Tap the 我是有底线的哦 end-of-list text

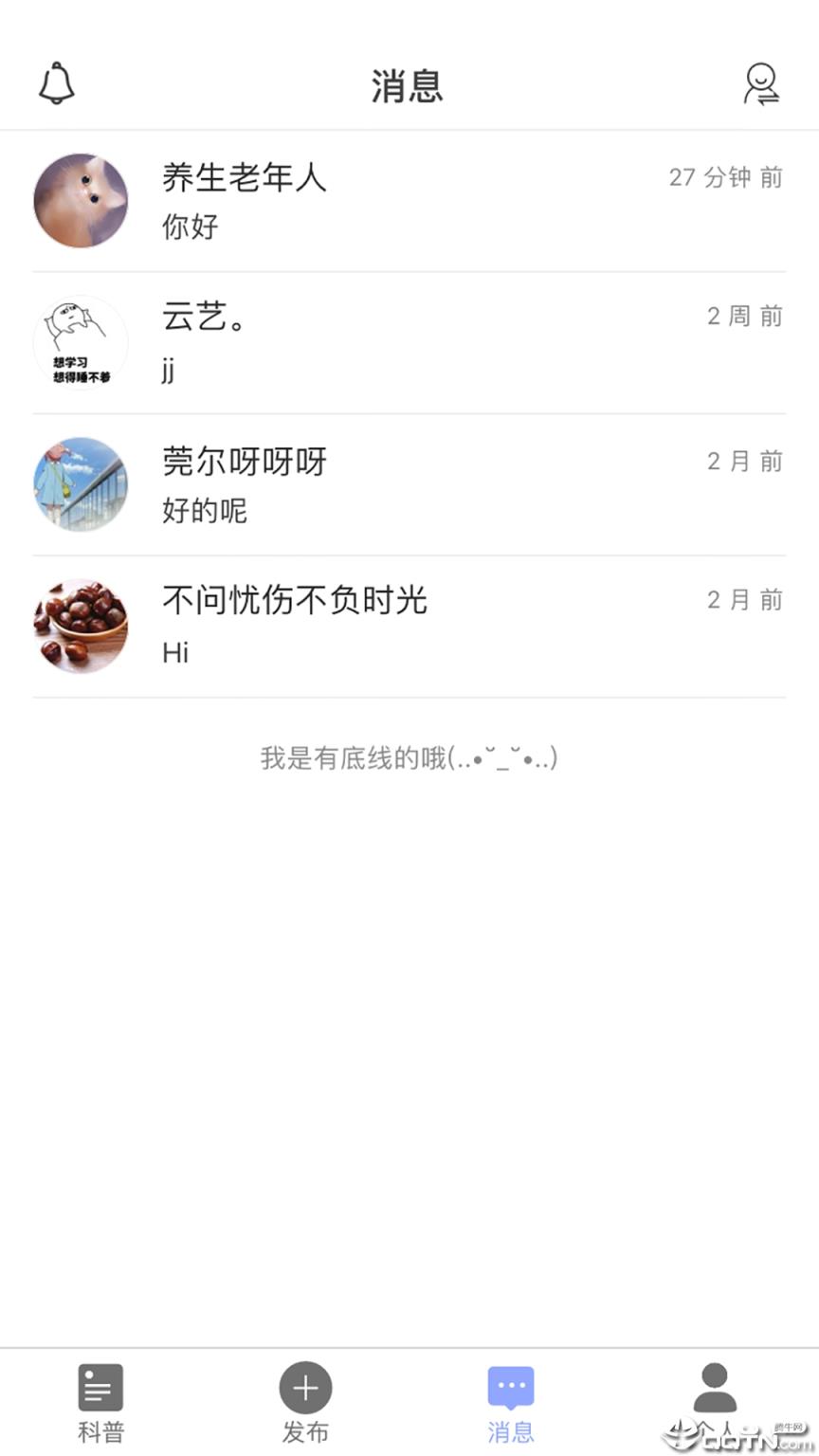click(x=409, y=758)
